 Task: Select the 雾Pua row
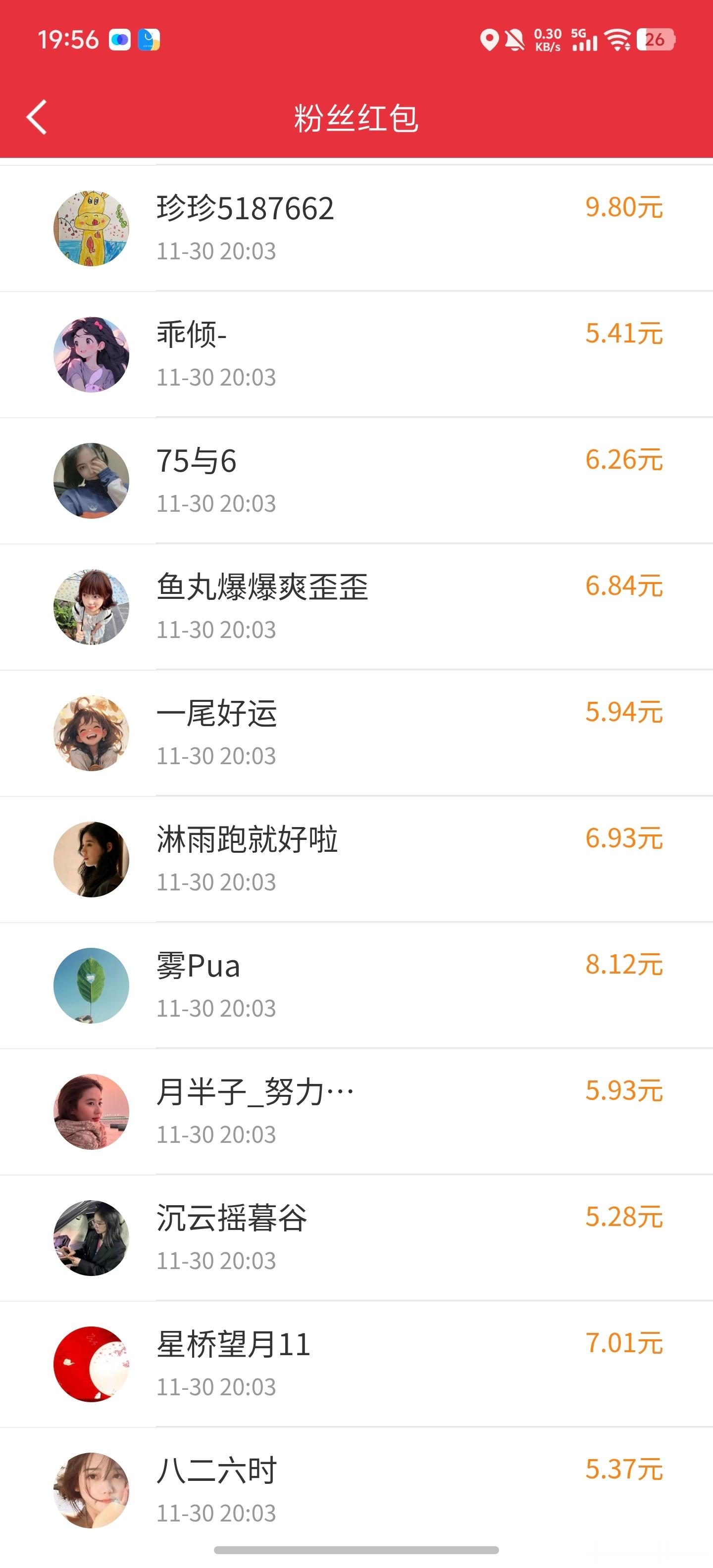[356, 985]
